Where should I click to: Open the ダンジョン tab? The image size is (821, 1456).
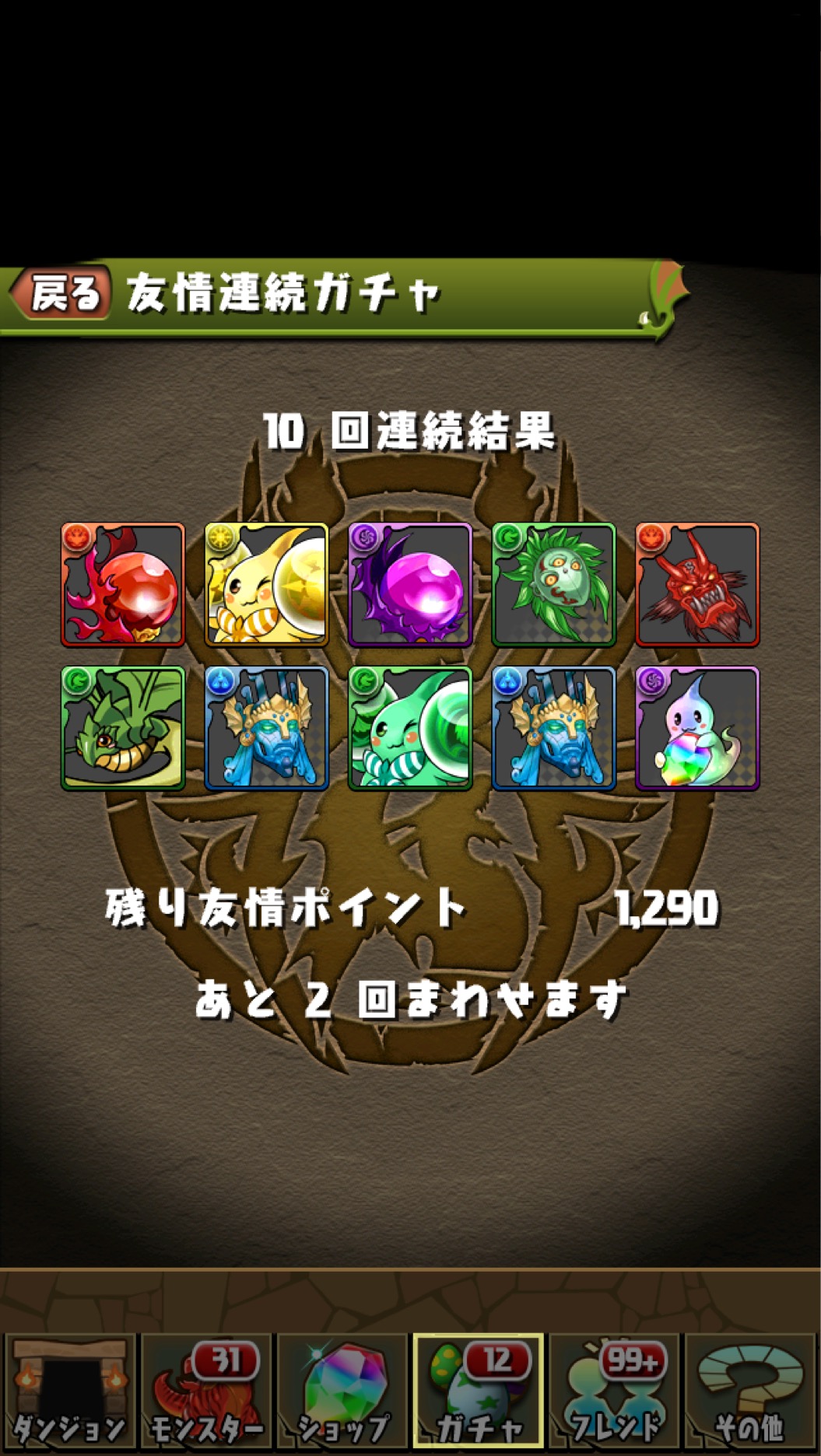coord(68,1394)
